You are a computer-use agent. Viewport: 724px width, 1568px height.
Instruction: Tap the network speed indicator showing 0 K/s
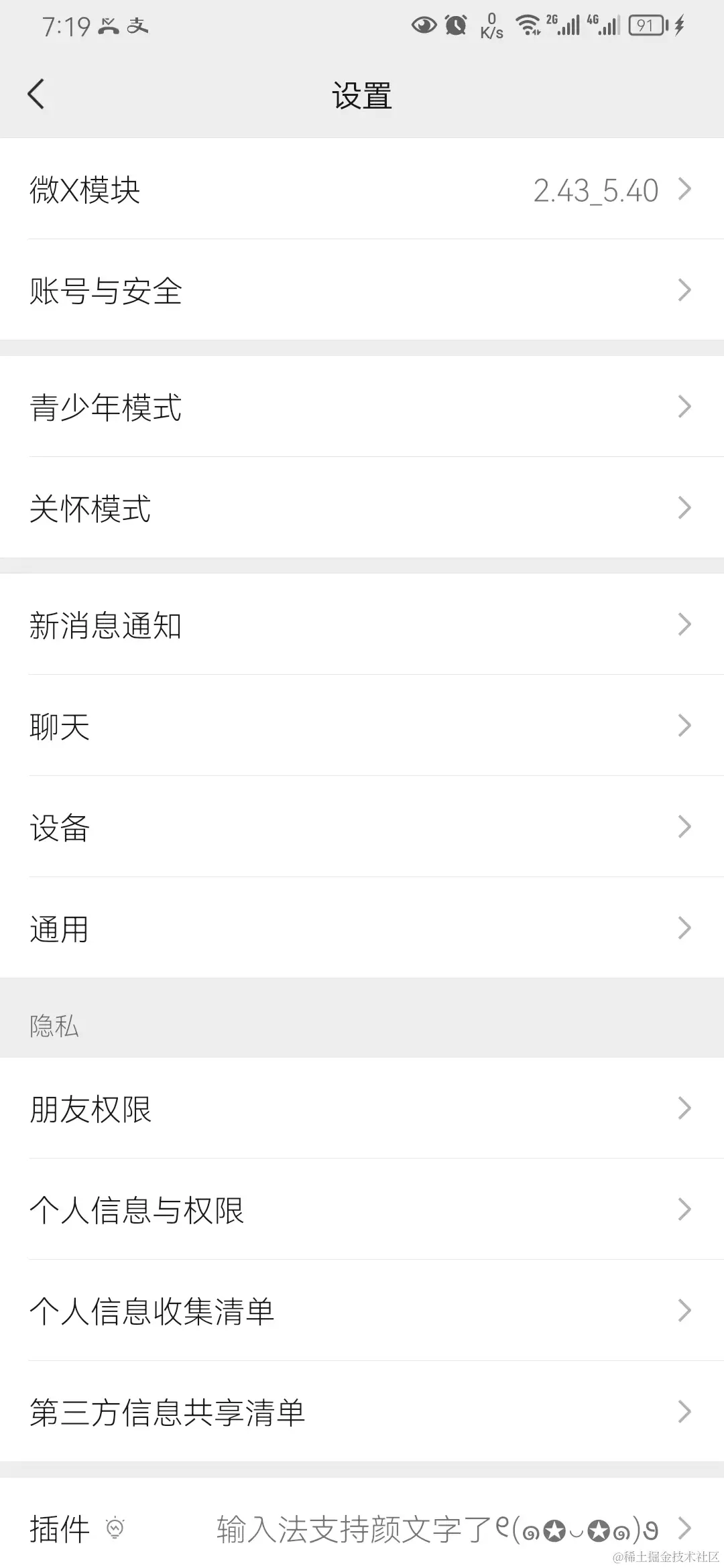tap(491, 25)
